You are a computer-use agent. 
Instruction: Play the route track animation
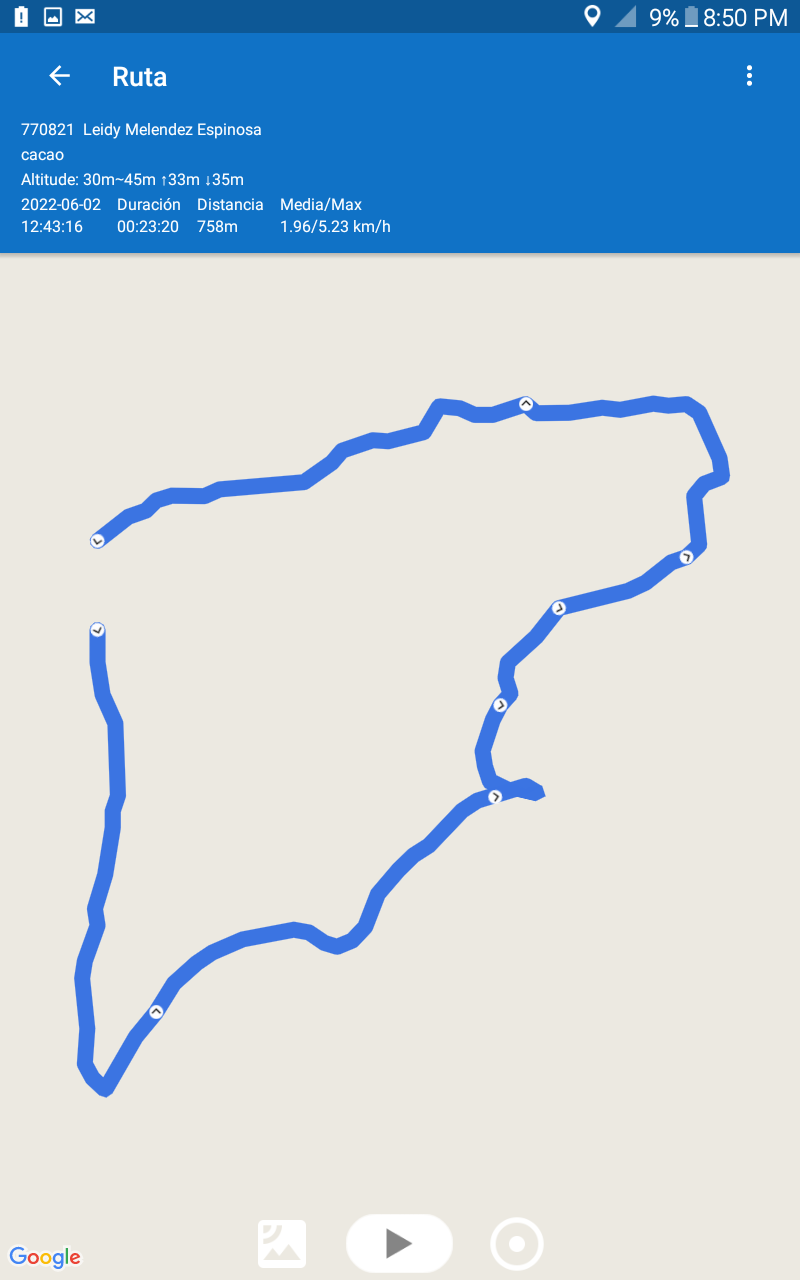pos(399,1243)
